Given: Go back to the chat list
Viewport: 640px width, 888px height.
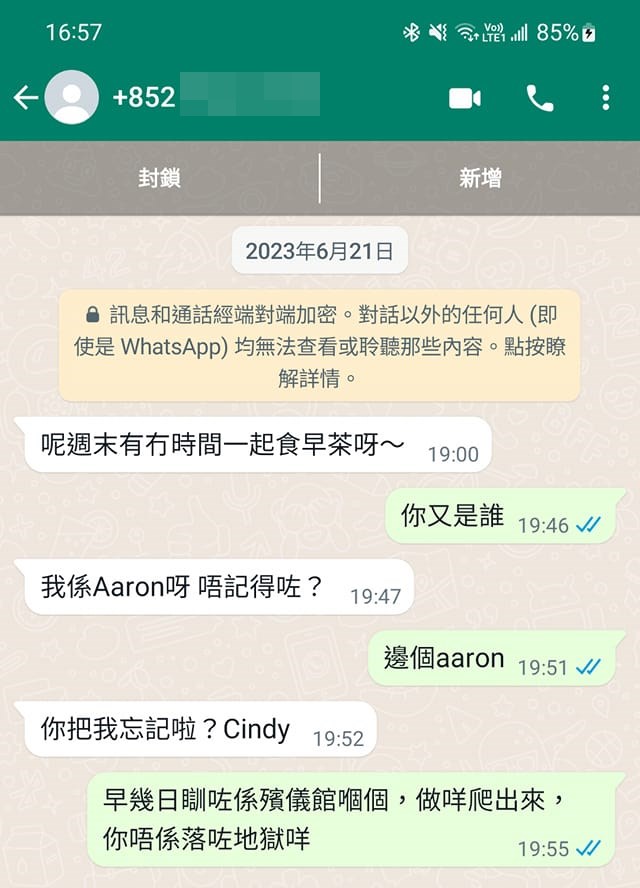Looking at the screenshot, I should tap(26, 97).
